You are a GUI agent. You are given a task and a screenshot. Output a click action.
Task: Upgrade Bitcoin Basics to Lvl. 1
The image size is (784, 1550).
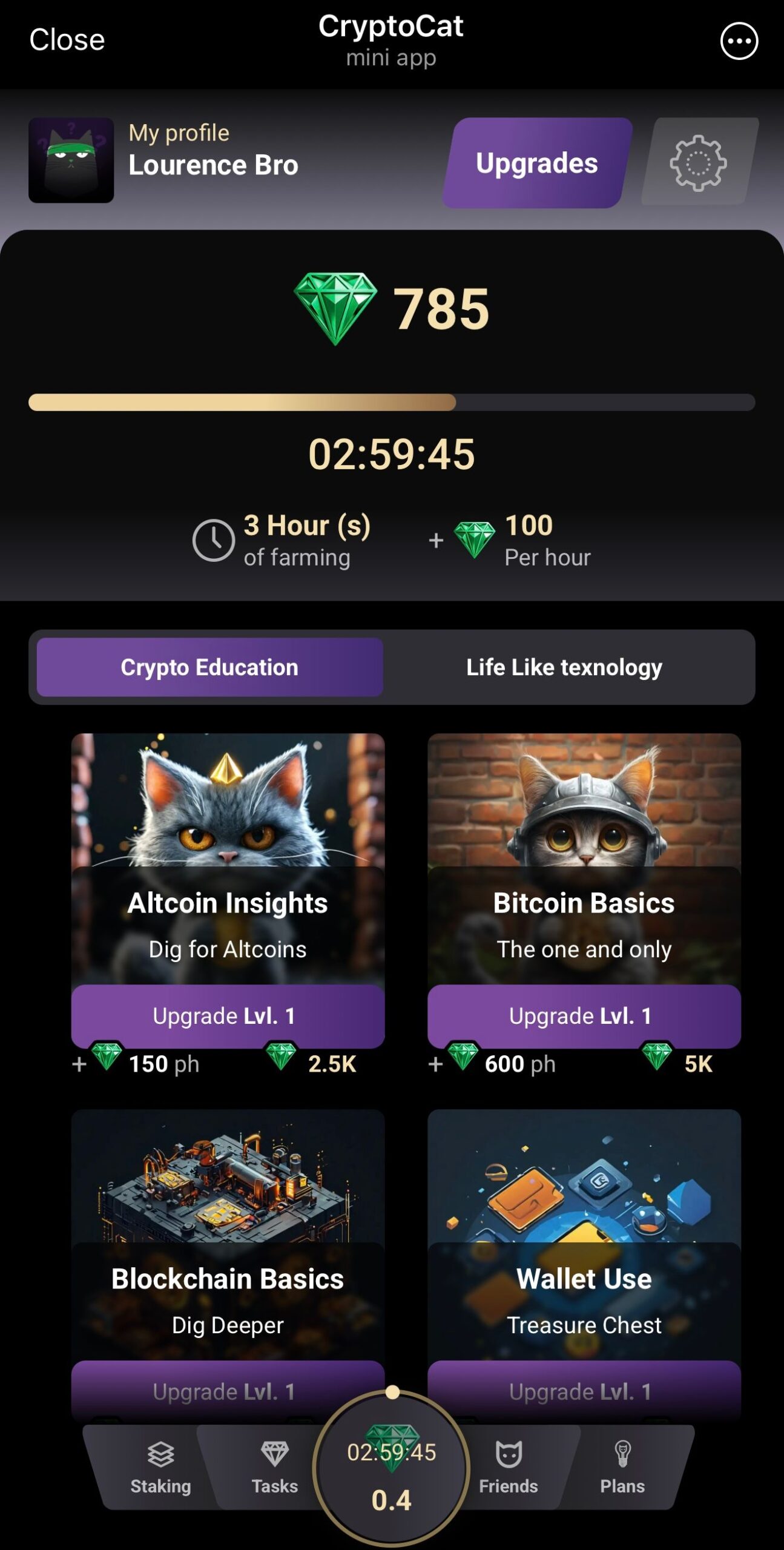click(584, 1016)
